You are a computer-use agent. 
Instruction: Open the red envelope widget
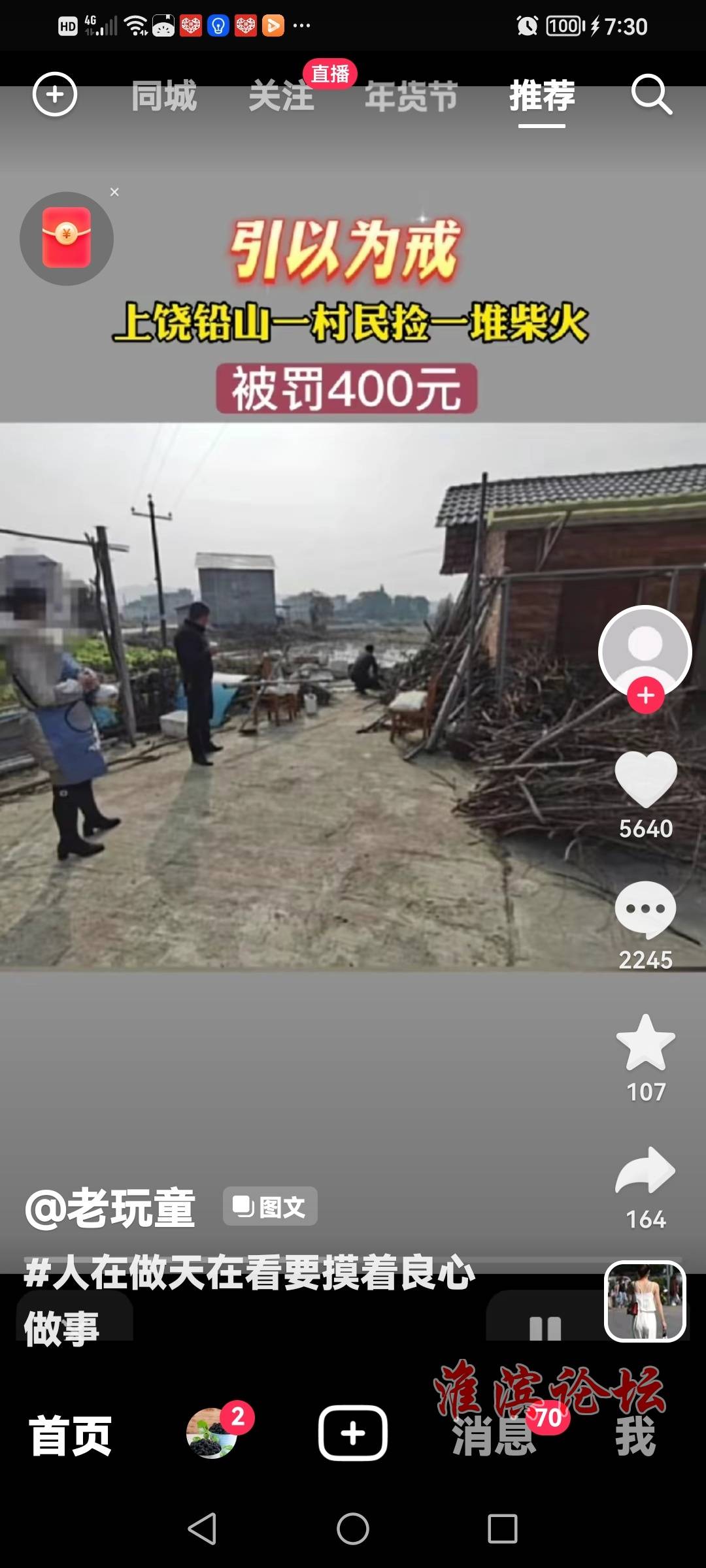(x=67, y=238)
